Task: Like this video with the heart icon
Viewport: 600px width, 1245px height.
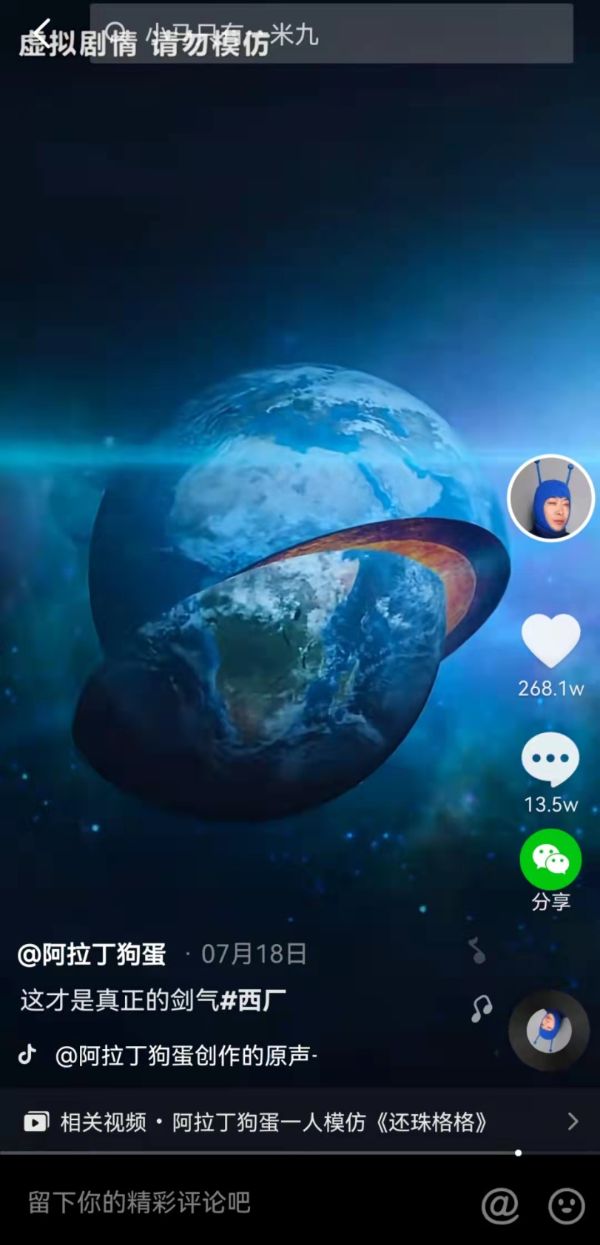Action: coord(551,641)
